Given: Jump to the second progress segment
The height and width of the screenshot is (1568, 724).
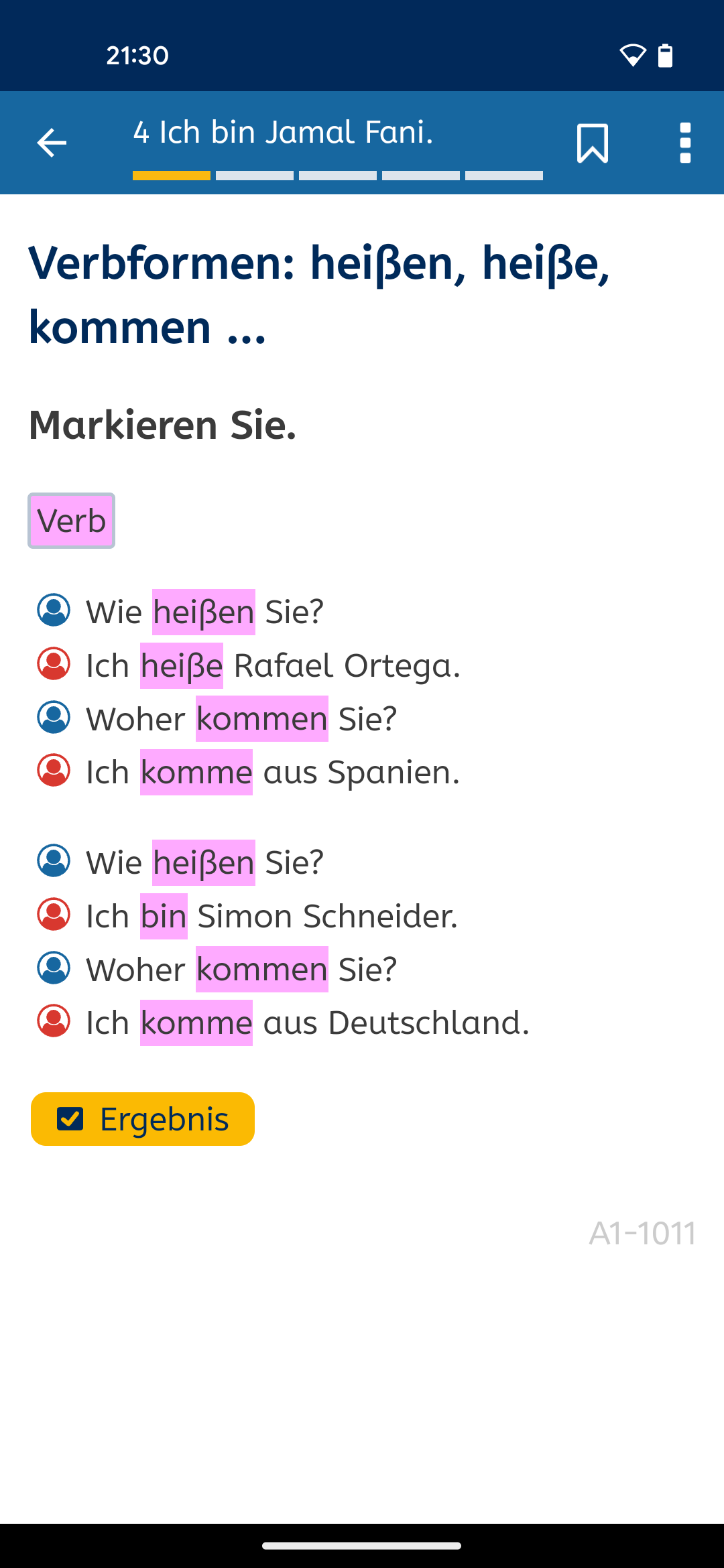Looking at the screenshot, I should 255,176.
